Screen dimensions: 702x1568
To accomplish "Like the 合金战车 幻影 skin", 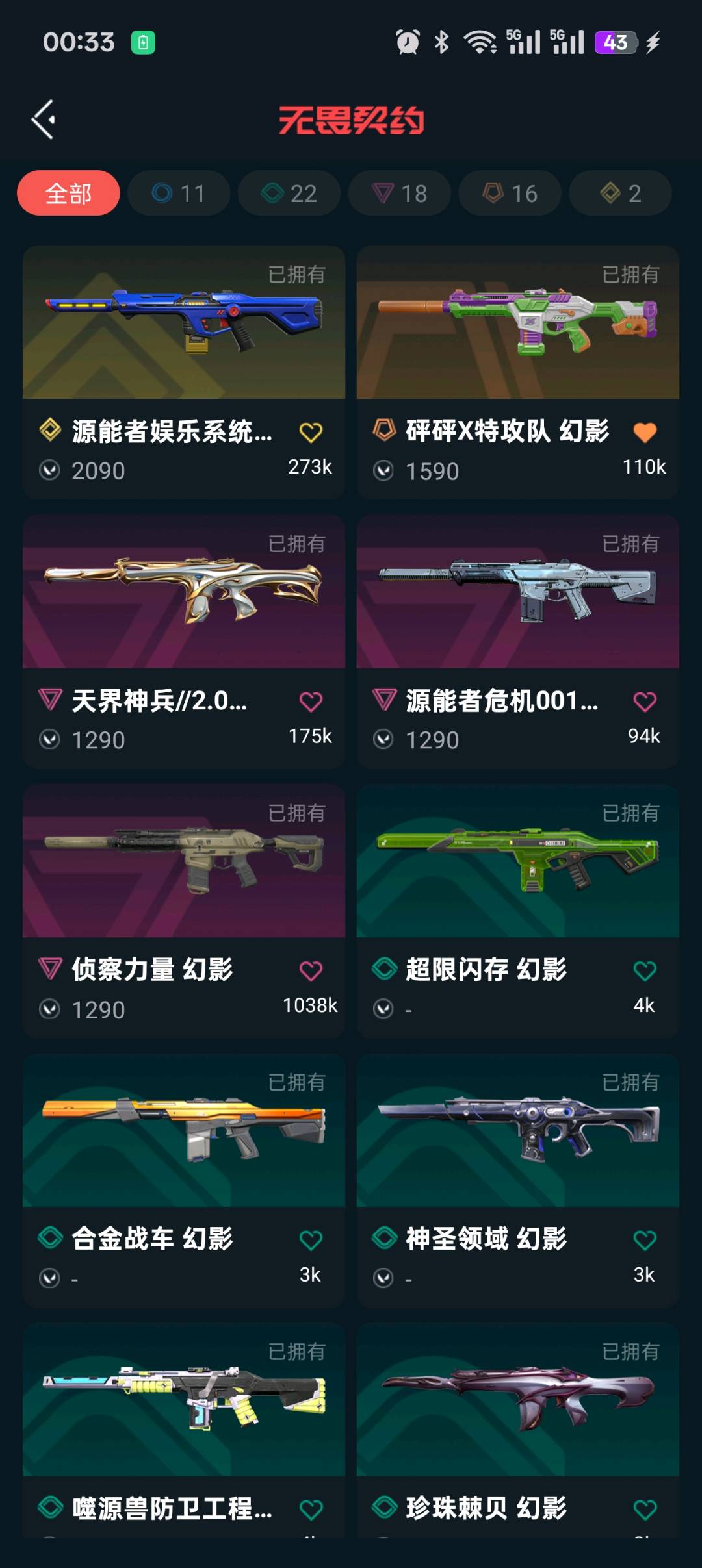I will (311, 1240).
